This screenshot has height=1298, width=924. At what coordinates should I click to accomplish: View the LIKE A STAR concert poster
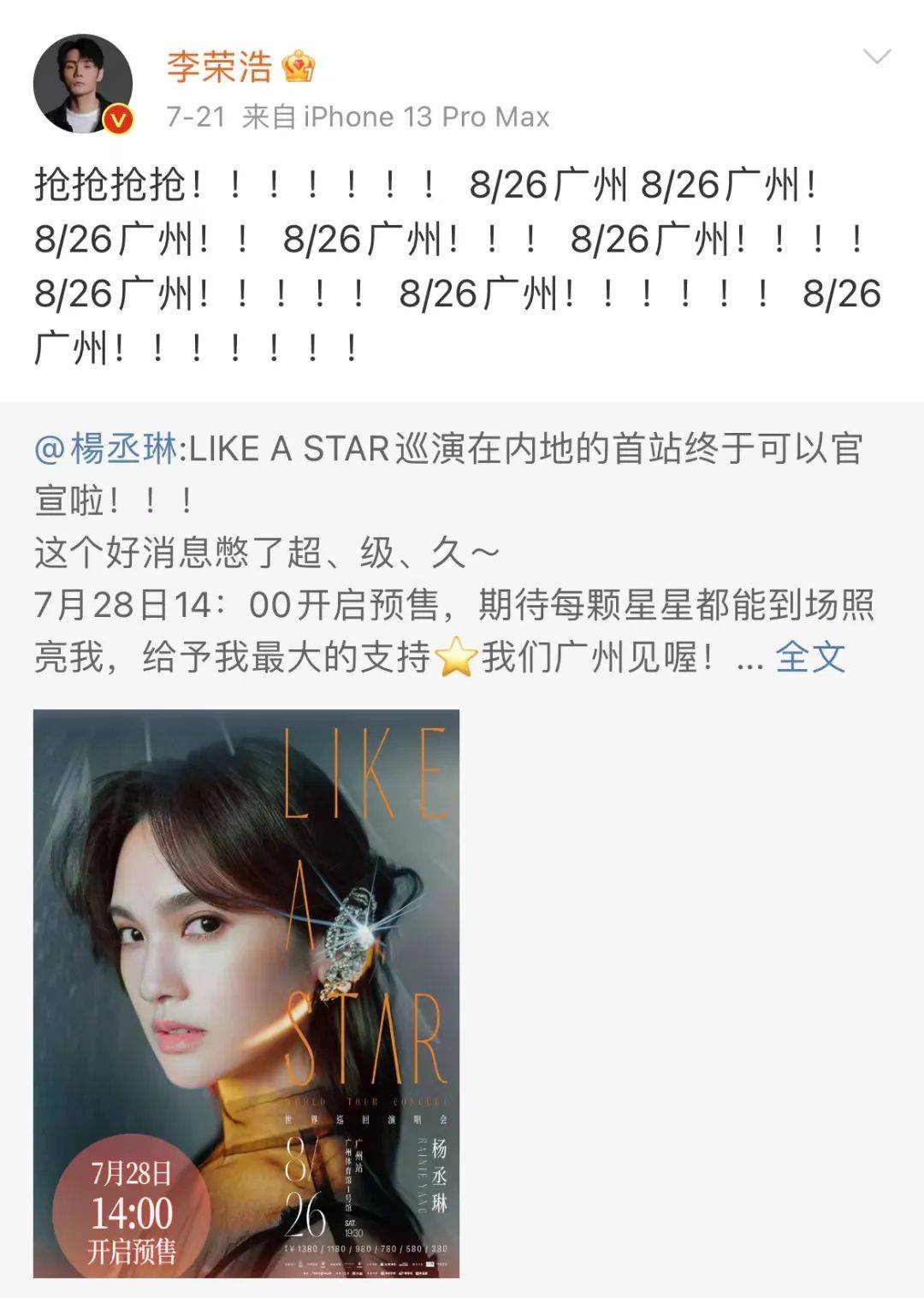(246, 993)
